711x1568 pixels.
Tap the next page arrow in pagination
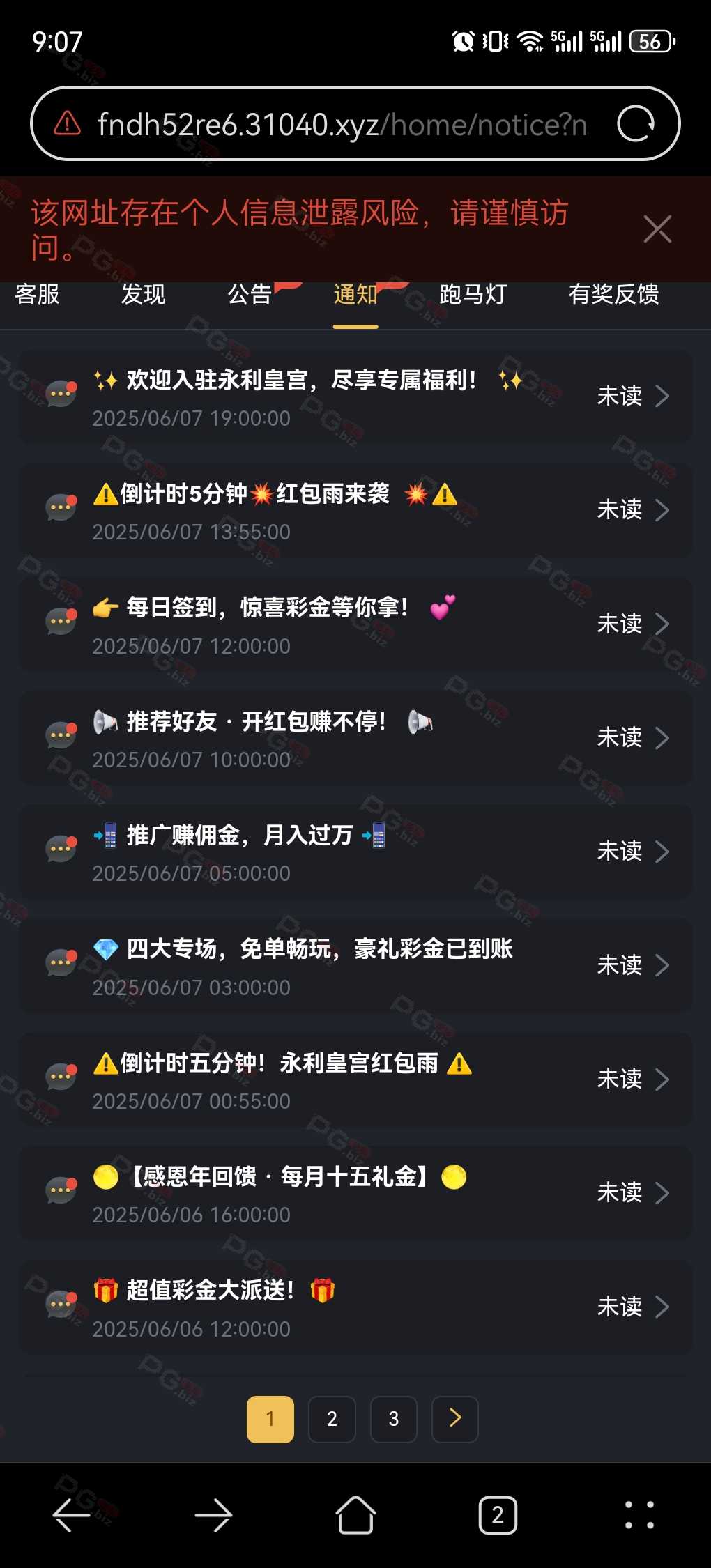[x=455, y=1419]
